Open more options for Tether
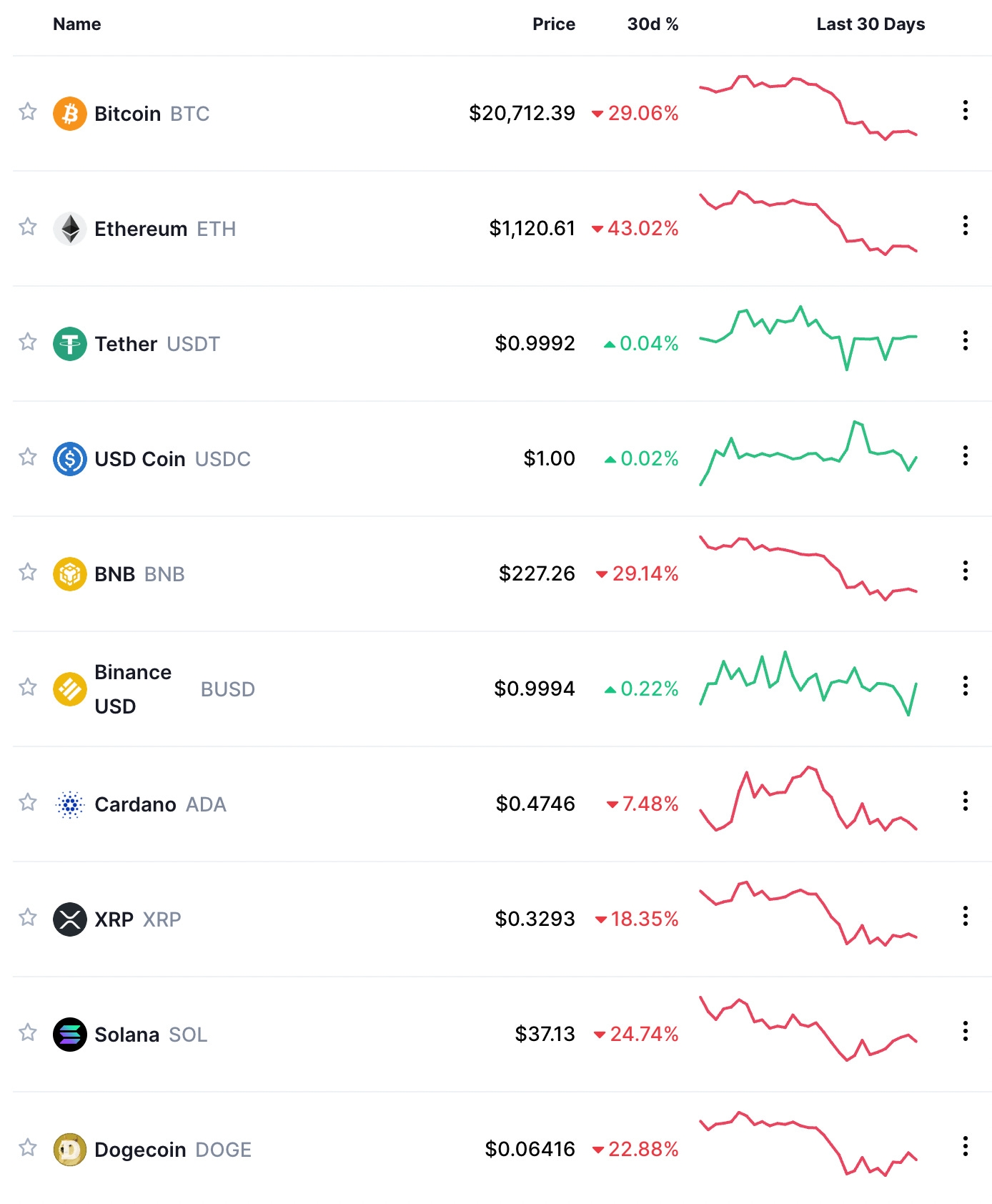The height and width of the screenshot is (1204, 992). click(x=965, y=340)
